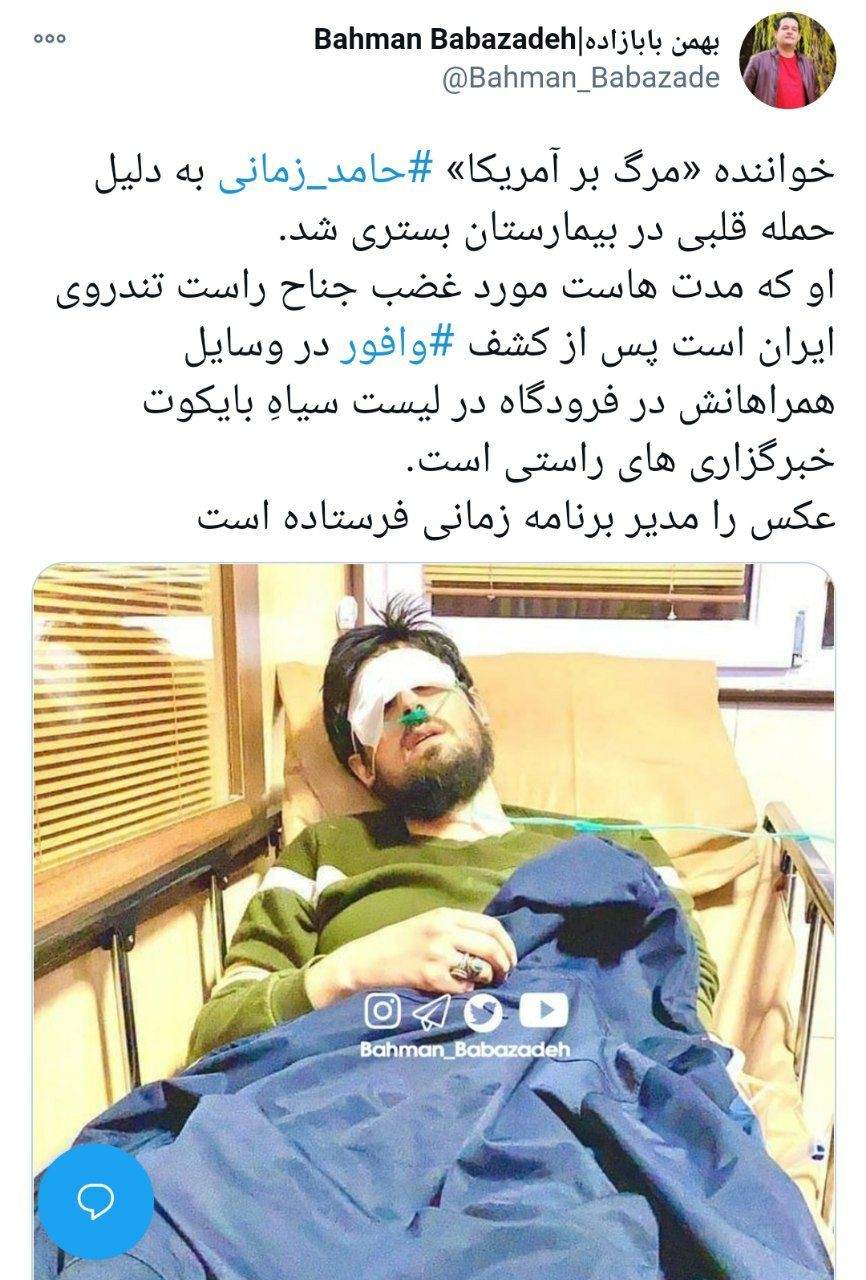Open the @Bahman_Babazade handle link
Viewport: 866px width, 1280px height.
pos(580,78)
